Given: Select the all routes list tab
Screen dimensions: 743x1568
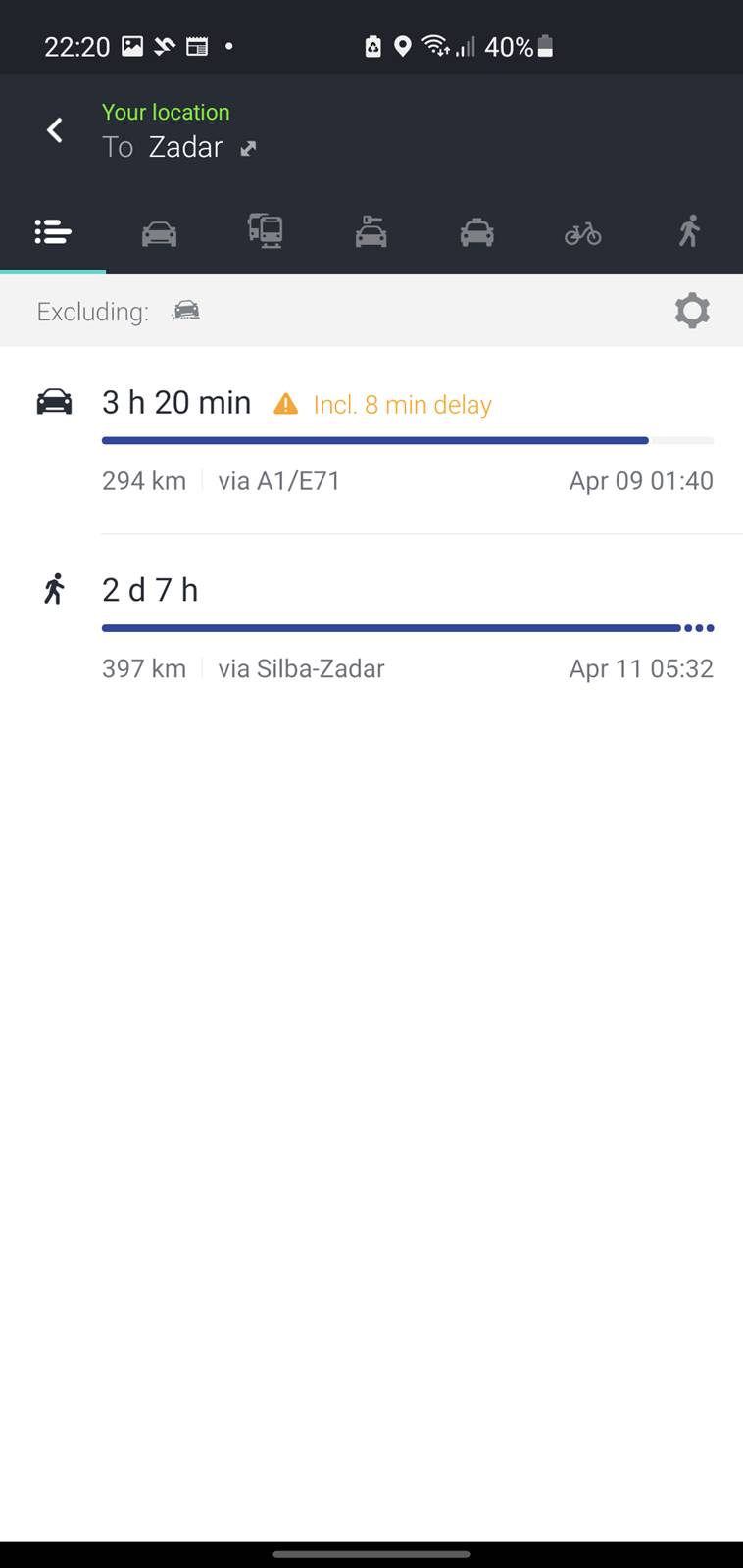Looking at the screenshot, I should pyautogui.click(x=53, y=232).
